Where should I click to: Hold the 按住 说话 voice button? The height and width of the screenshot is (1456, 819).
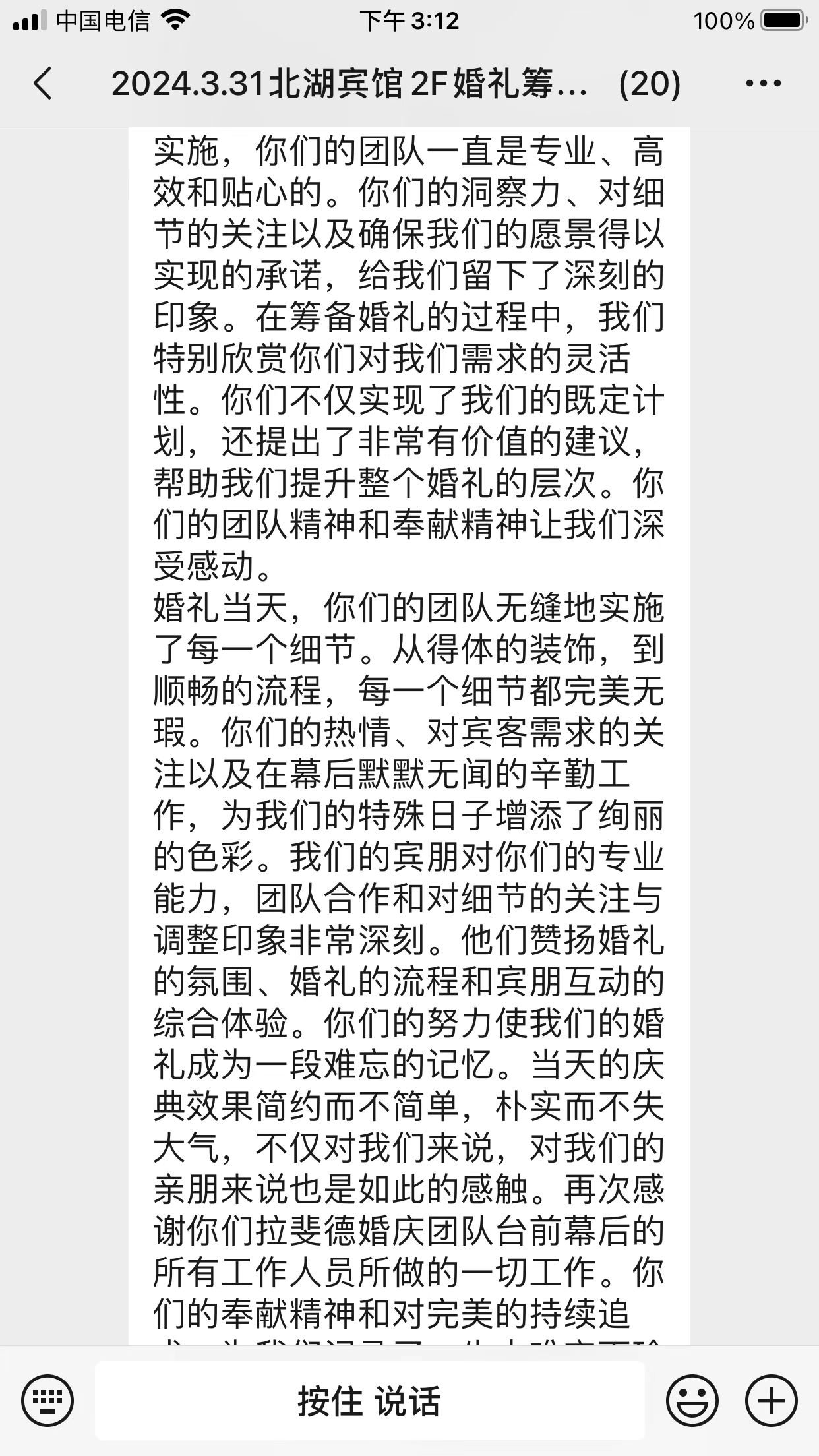[x=369, y=1401]
